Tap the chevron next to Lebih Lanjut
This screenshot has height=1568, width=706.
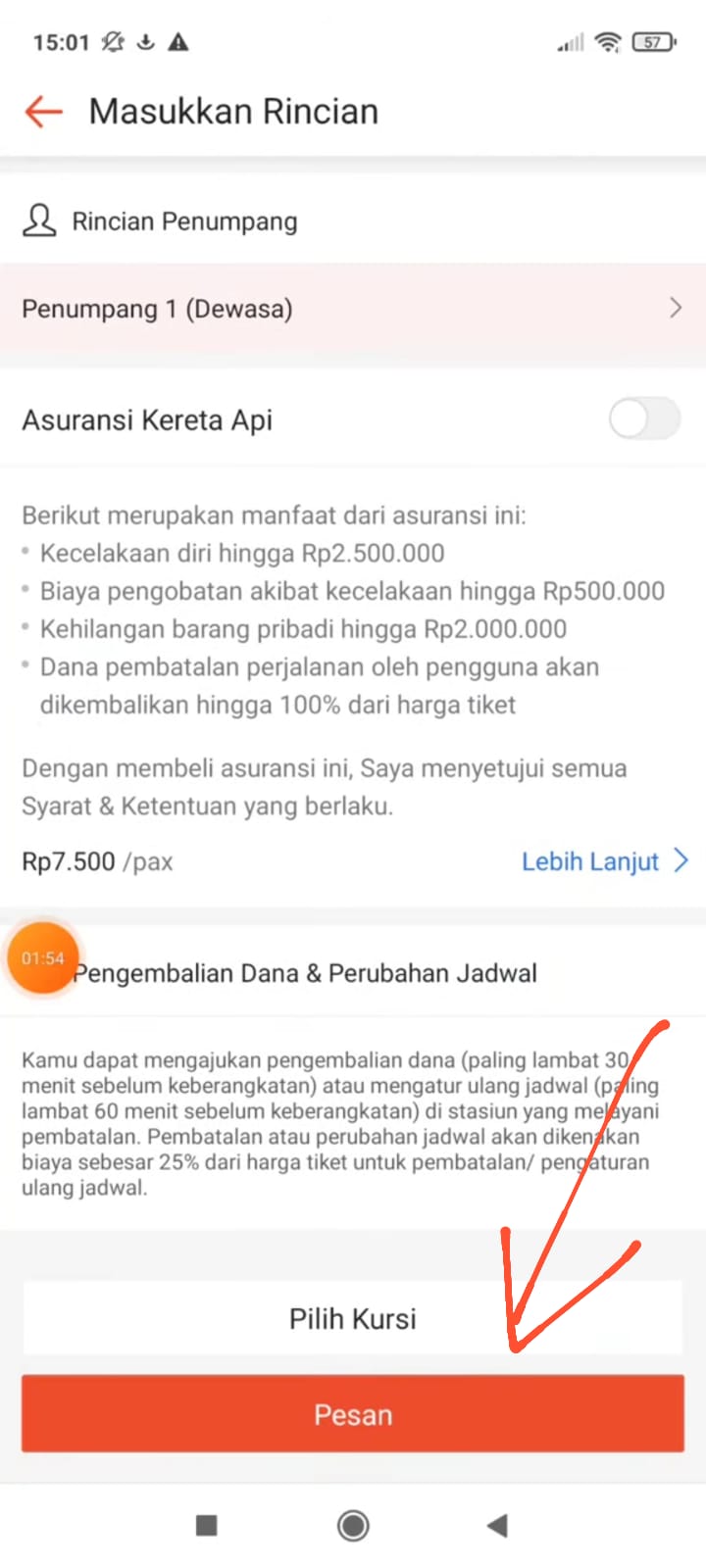(x=681, y=861)
